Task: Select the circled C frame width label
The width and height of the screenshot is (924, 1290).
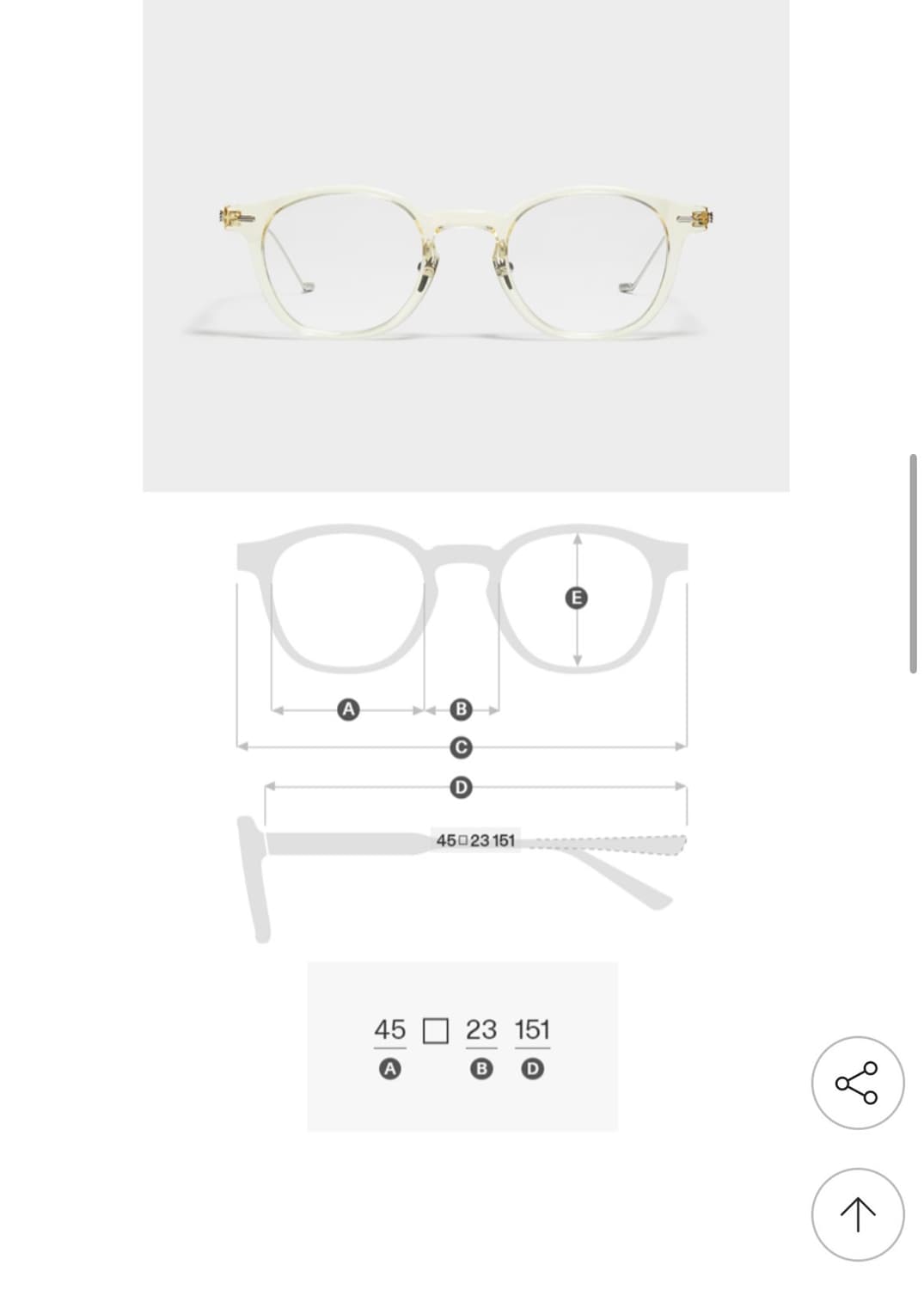Action: tap(462, 747)
